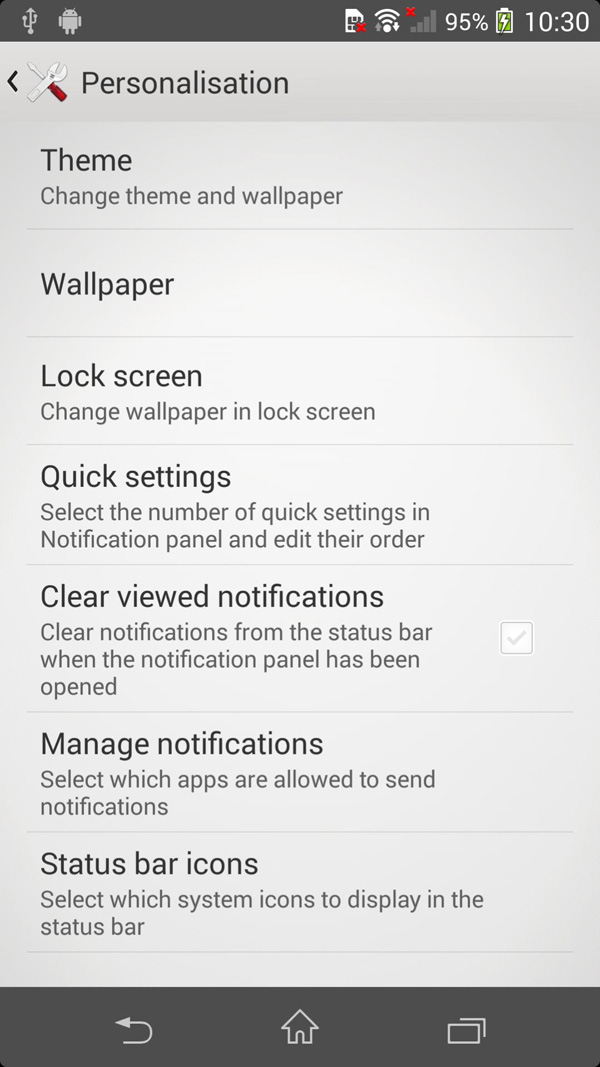Open recent apps from the navigation bar
Screen dimensions: 600x1067
coord(466,1028)
